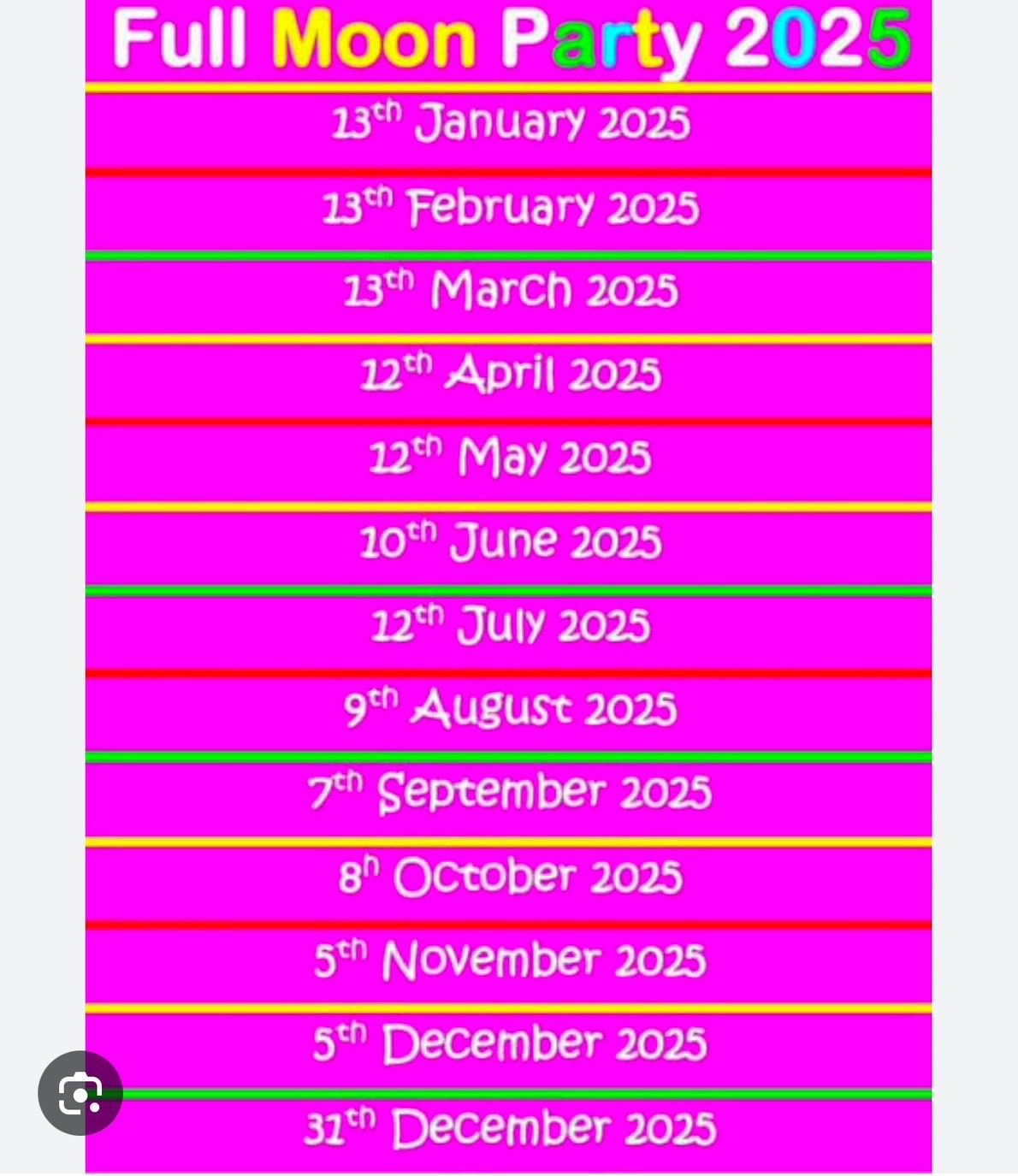Choose the 12th April 2025 party date

509,374
